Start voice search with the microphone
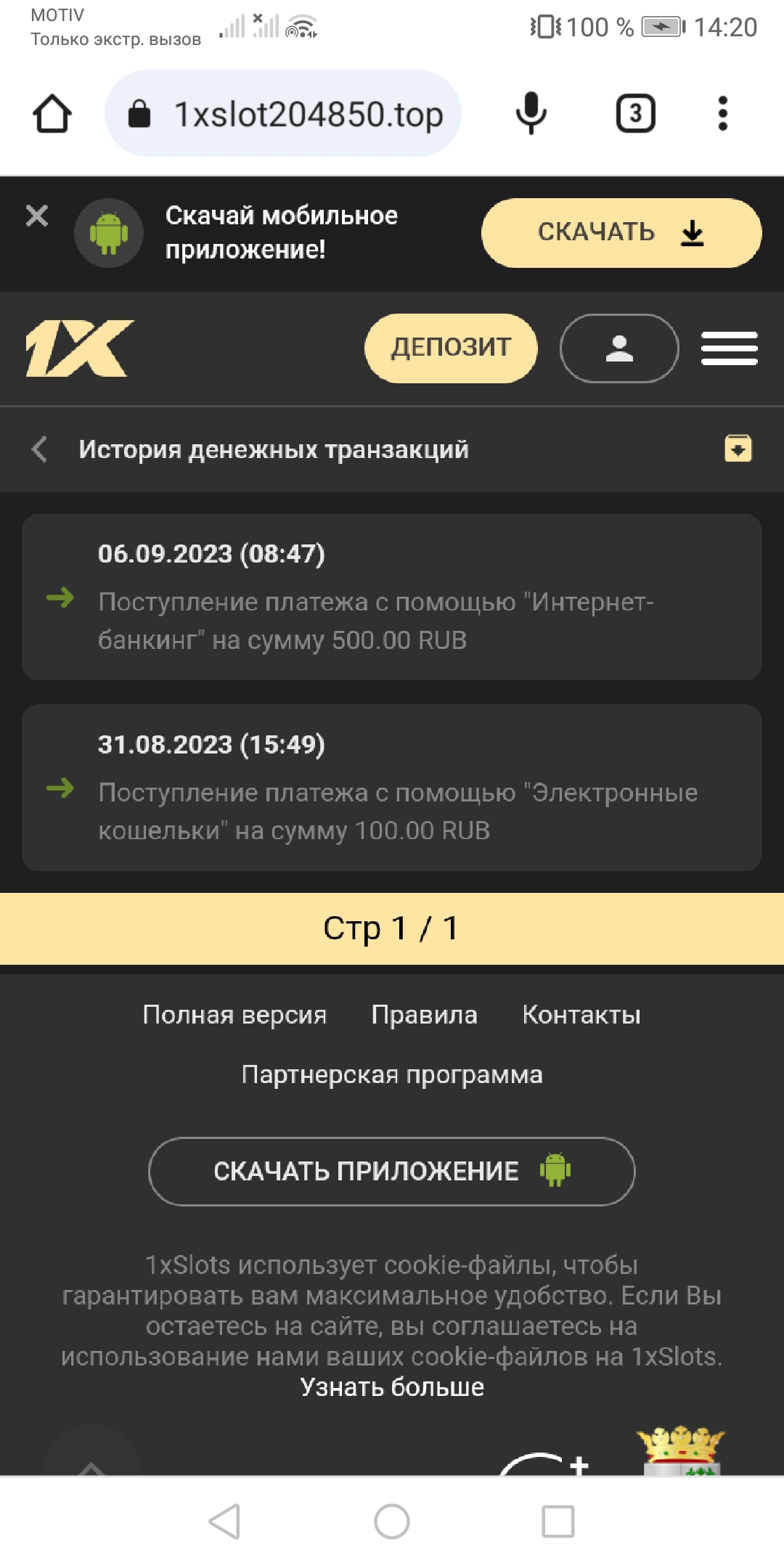Screen dimensions: 784x1568 tap(531, 114)
